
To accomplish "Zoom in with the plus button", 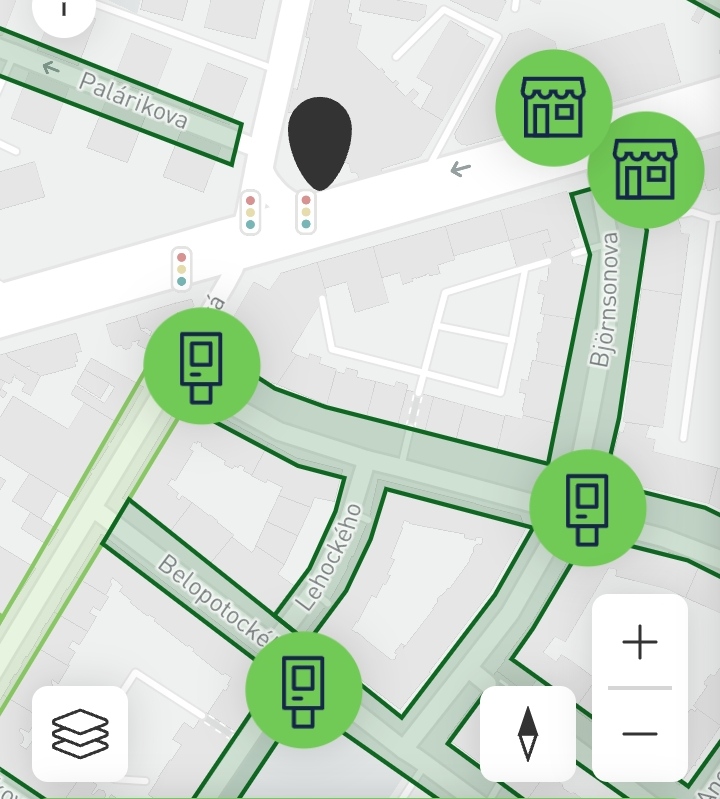I will (x=639, y=642).
